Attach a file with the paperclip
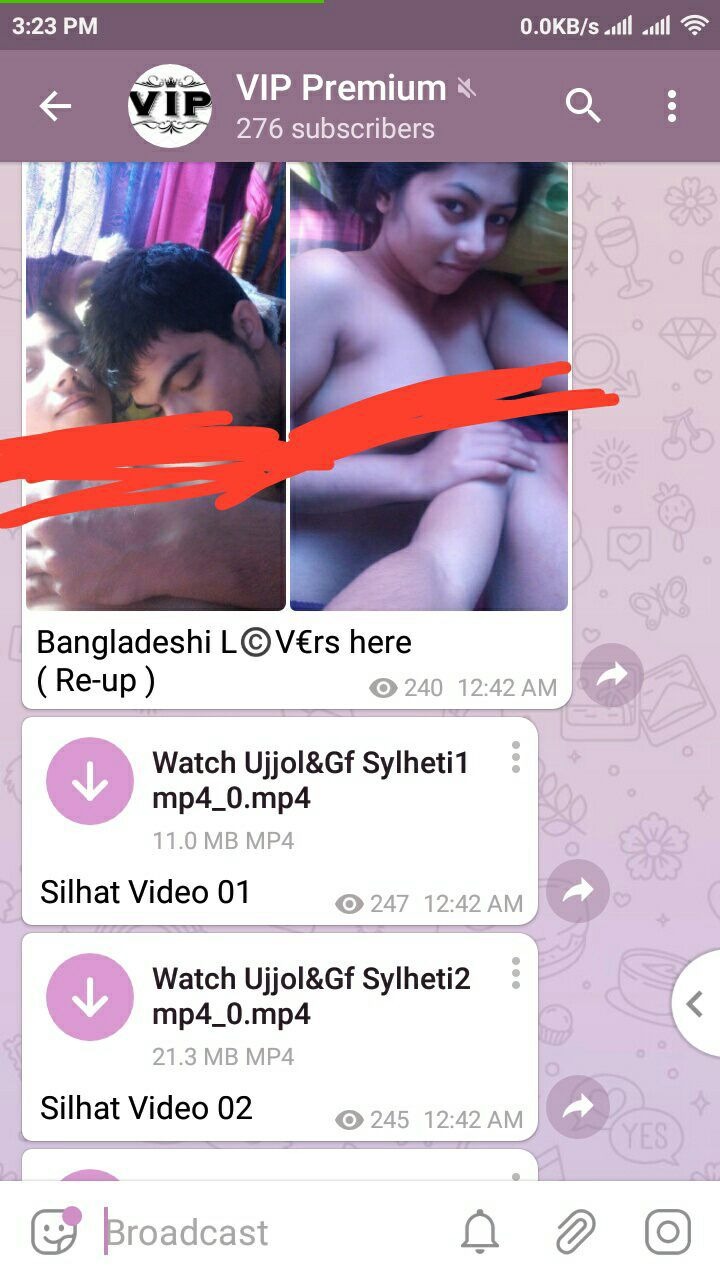Image resolution: width=720 pixels, height=1280 pixels. coord(575,1232)
